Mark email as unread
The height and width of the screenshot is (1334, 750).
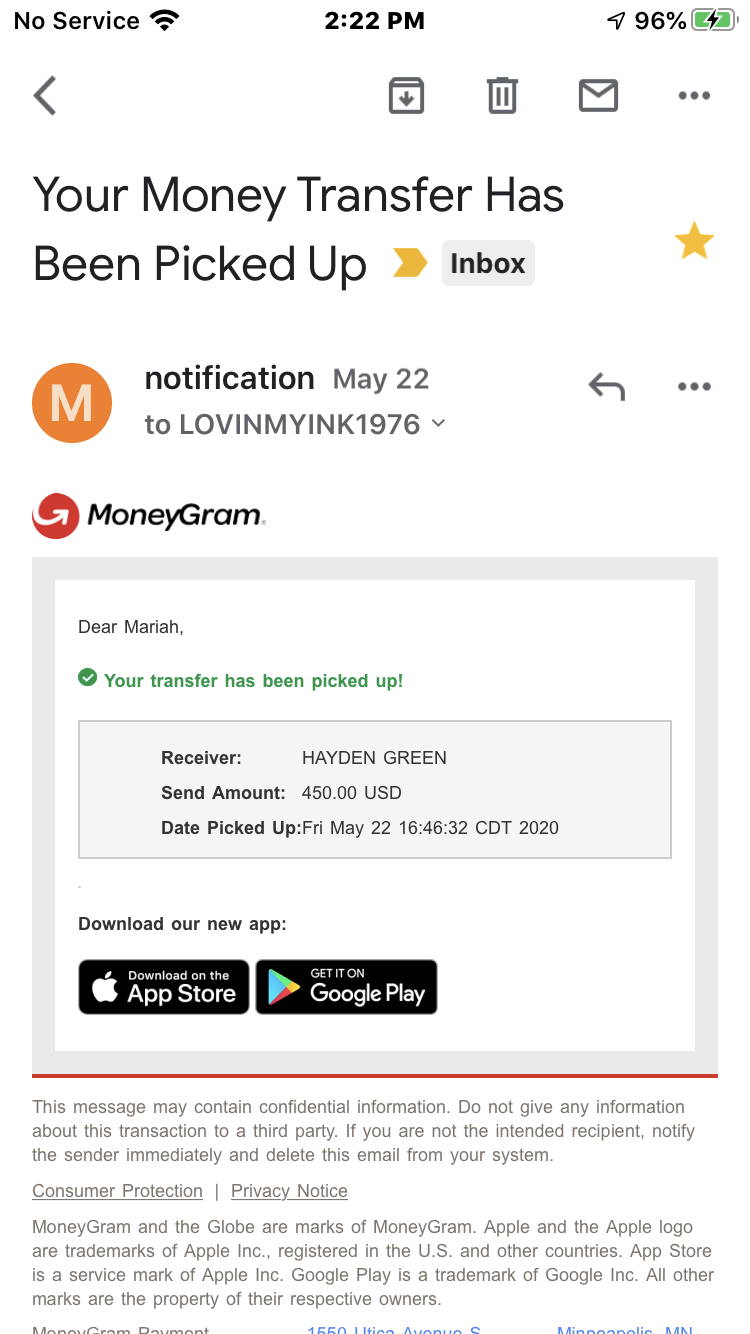[598, 96]
